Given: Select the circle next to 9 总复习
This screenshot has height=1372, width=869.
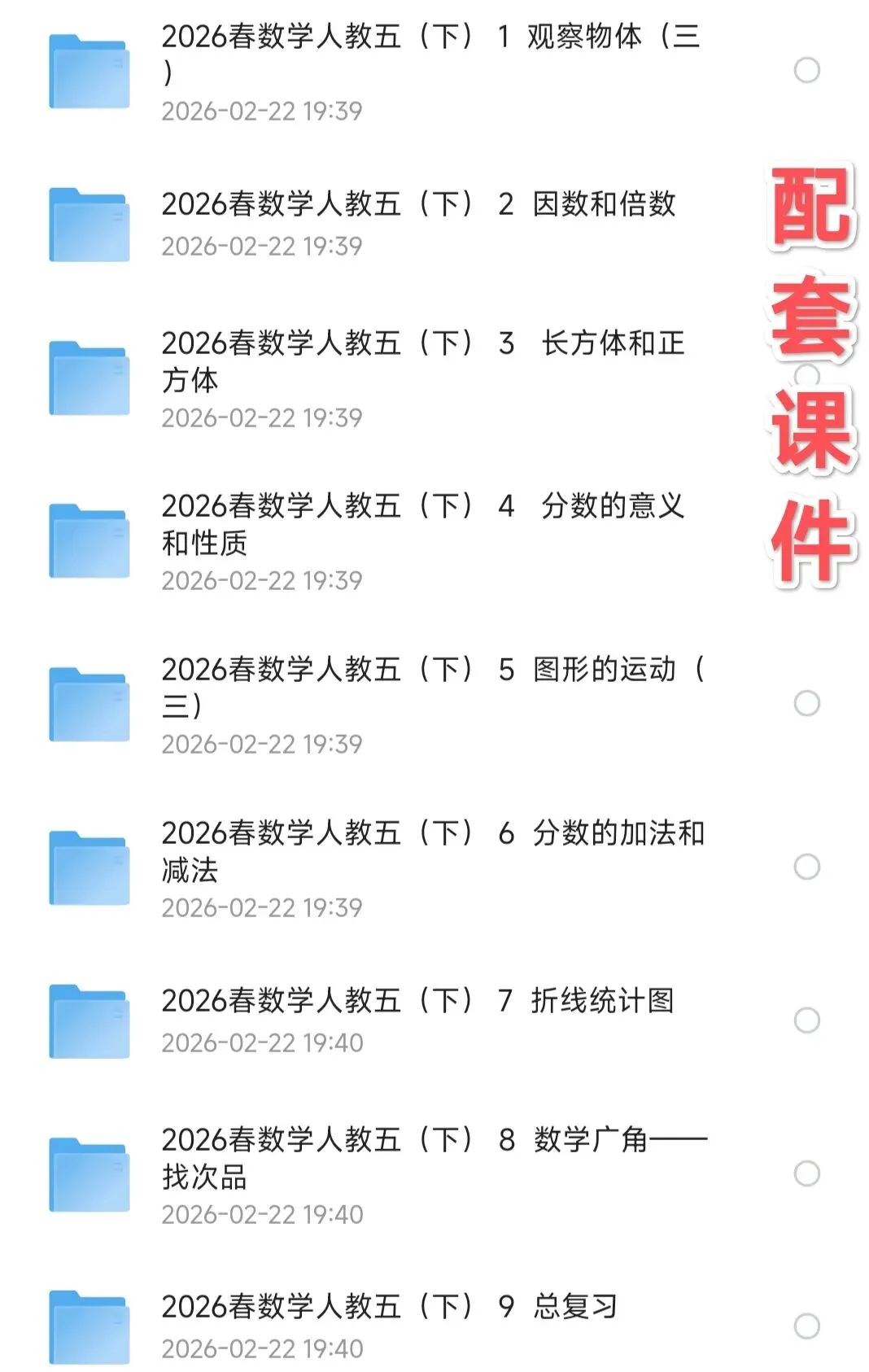Looking at the screenshot, I should click(x=806, y=1326).
